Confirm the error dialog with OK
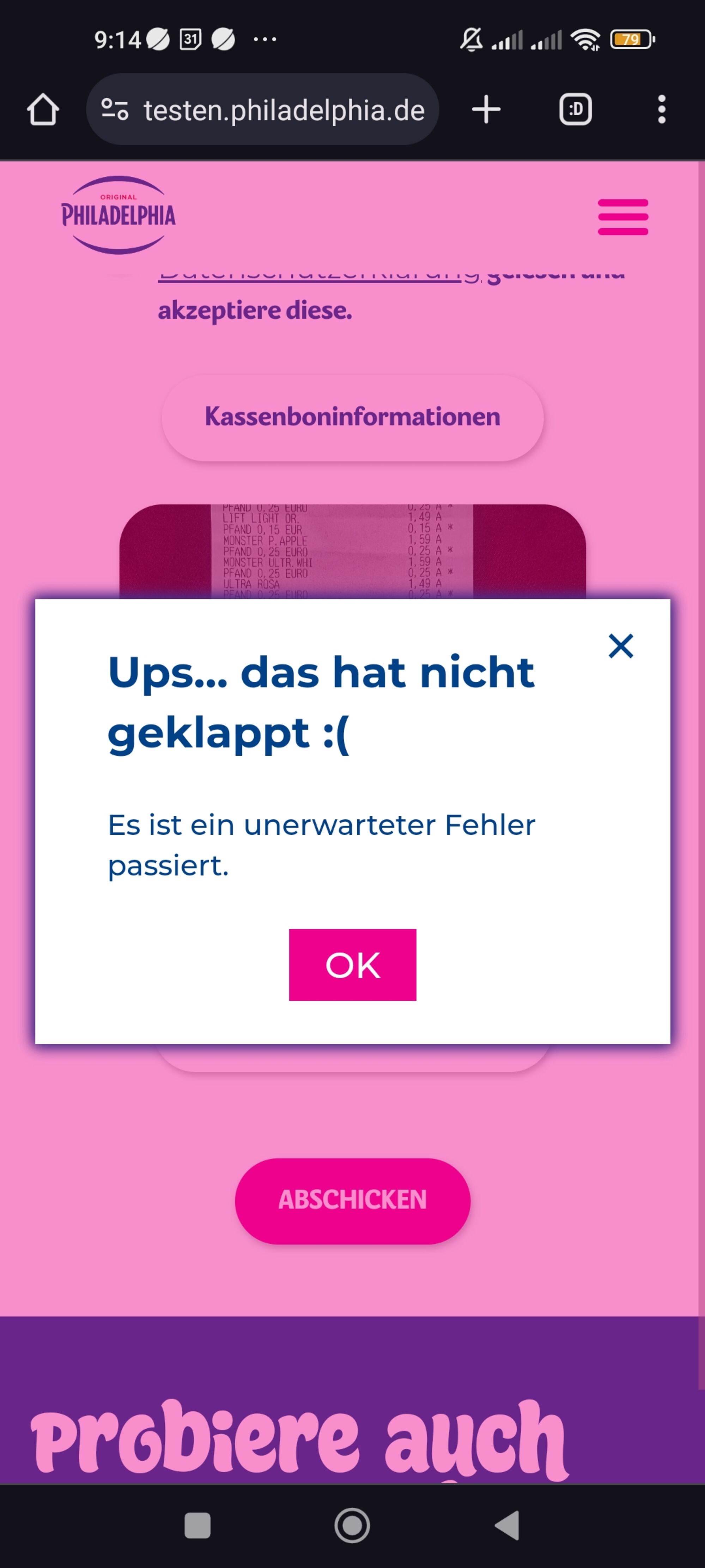Screen dimensions: 705x1568 352,965
